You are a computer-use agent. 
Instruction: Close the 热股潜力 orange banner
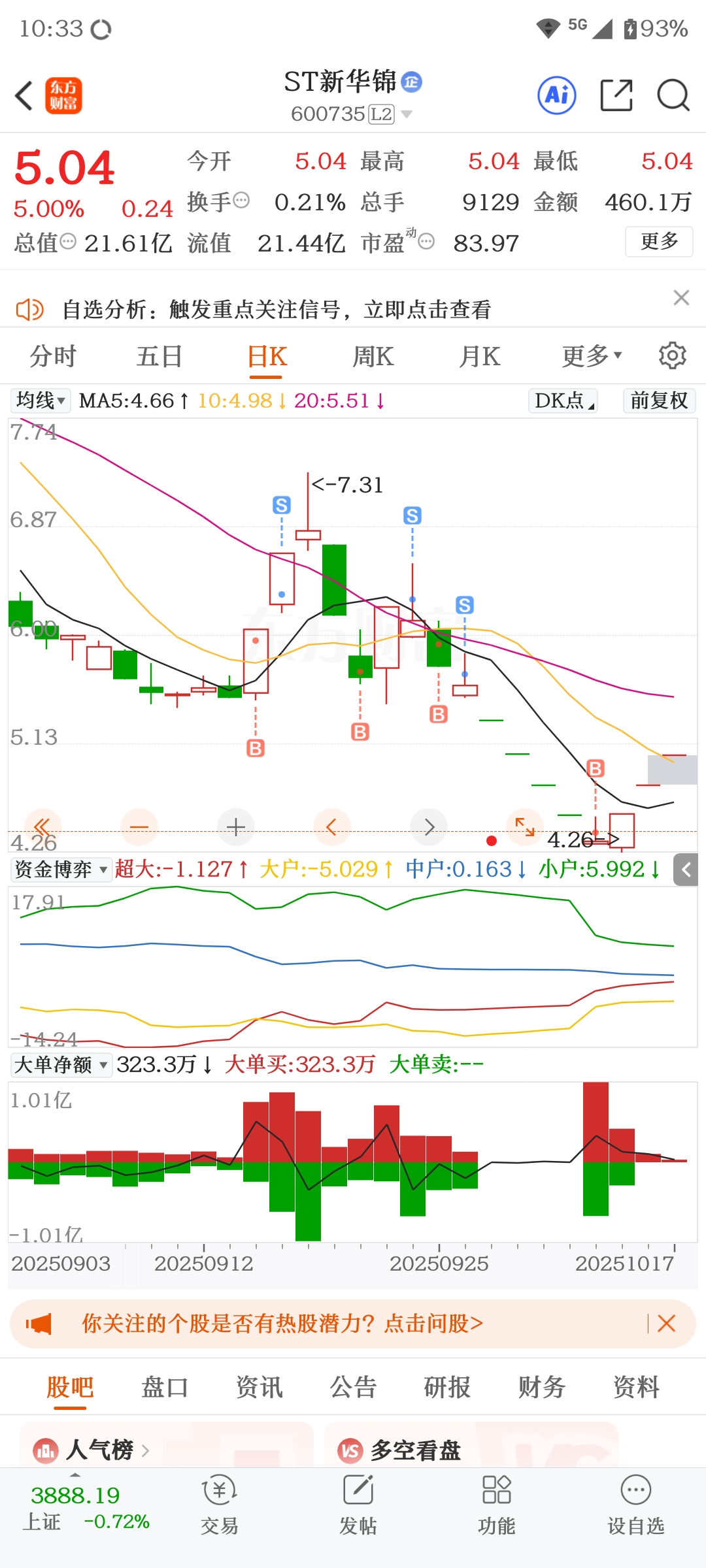pos(666,1324)
